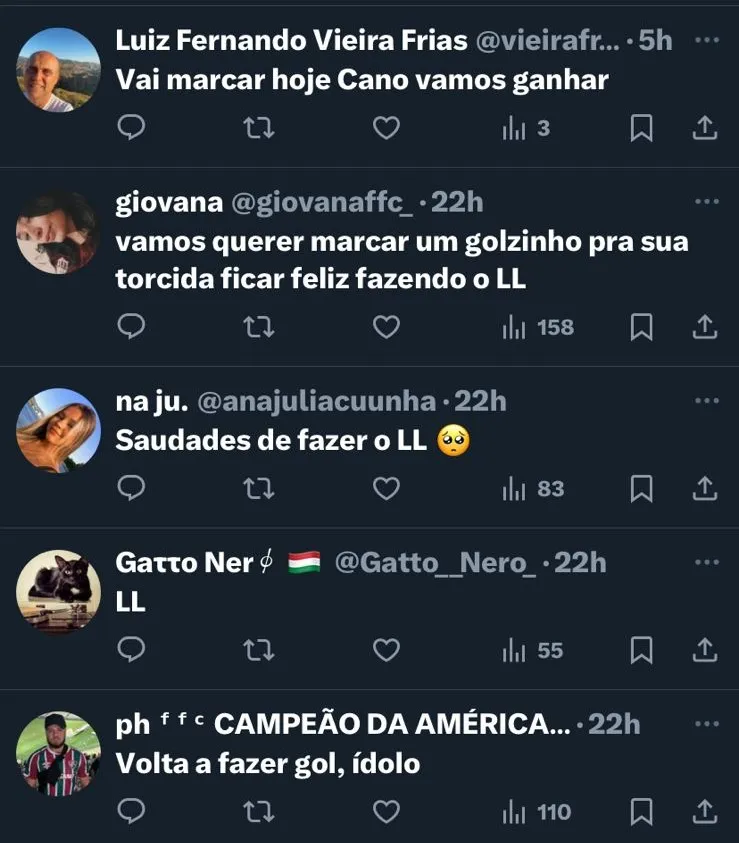The image size is (739, 843).
Task: Repost Gatto Ner's LL tweet
Action: coord(259,650)
